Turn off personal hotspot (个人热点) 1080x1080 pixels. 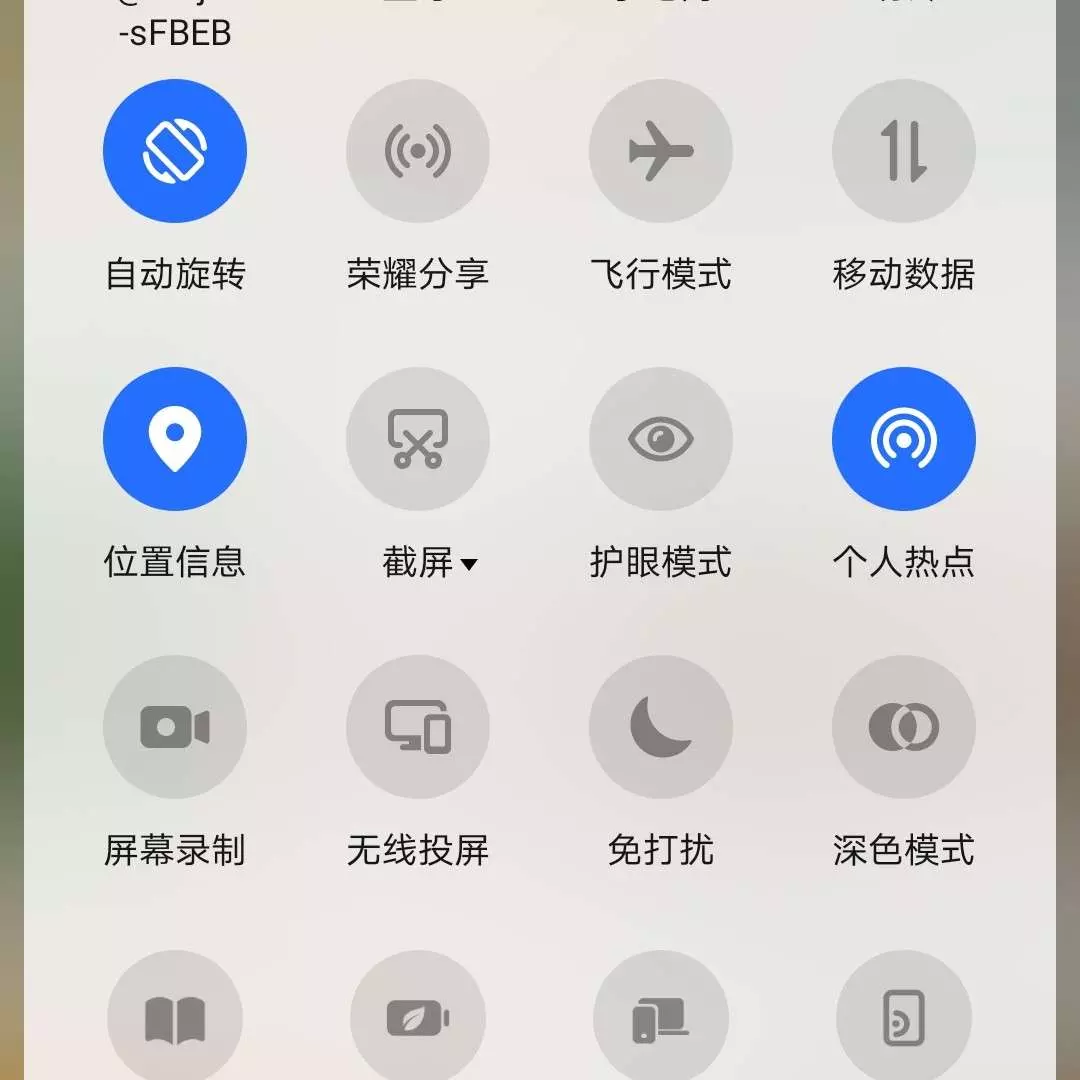point(904,439)
